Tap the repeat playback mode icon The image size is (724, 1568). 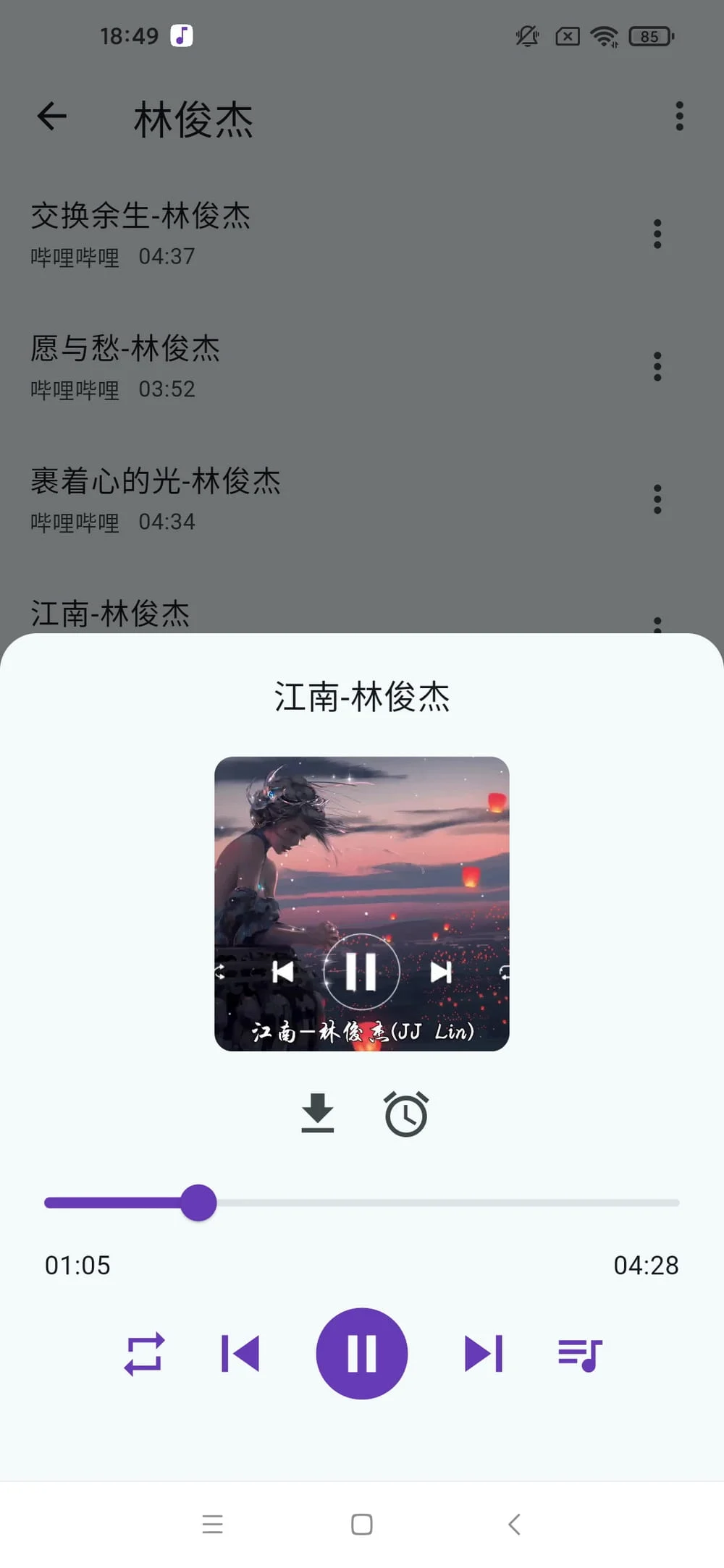pyautogui.click(x=145, y=1352)
